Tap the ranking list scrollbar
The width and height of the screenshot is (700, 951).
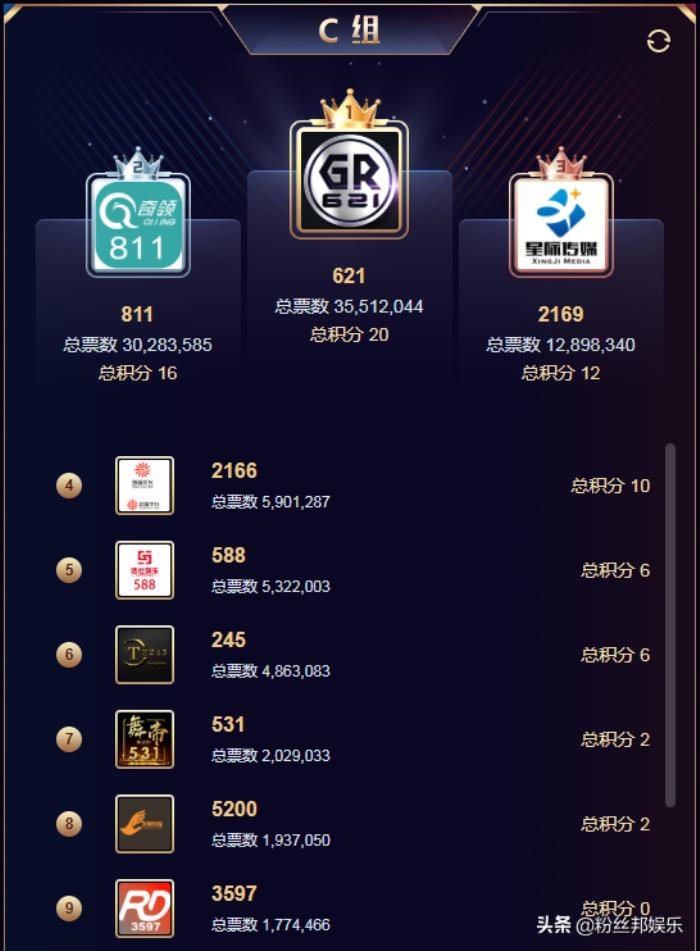670,625
